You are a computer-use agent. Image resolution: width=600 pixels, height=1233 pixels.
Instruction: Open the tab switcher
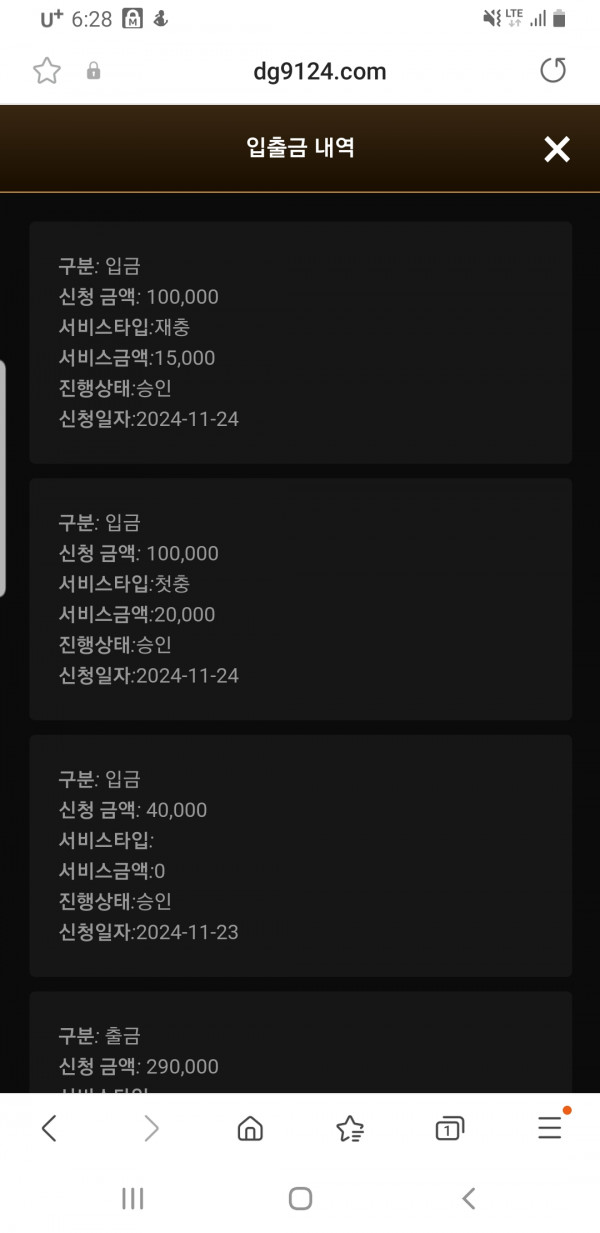pyautogui.click(x=450, y=1129)
